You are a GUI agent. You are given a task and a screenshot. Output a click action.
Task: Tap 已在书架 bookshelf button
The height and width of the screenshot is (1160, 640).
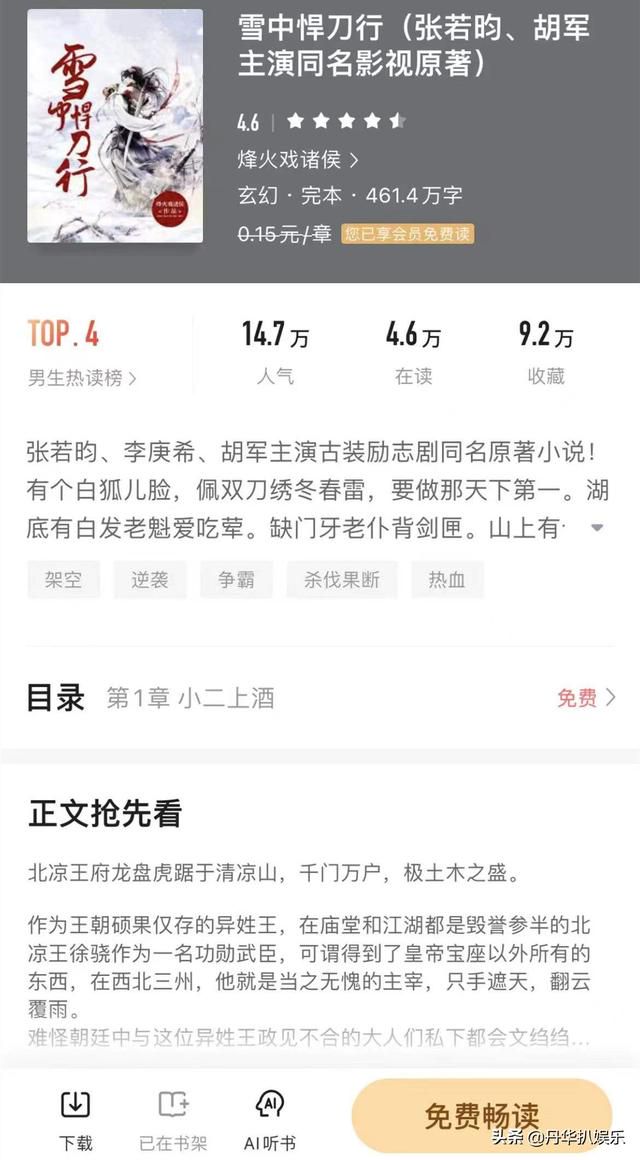(173, 1118)
